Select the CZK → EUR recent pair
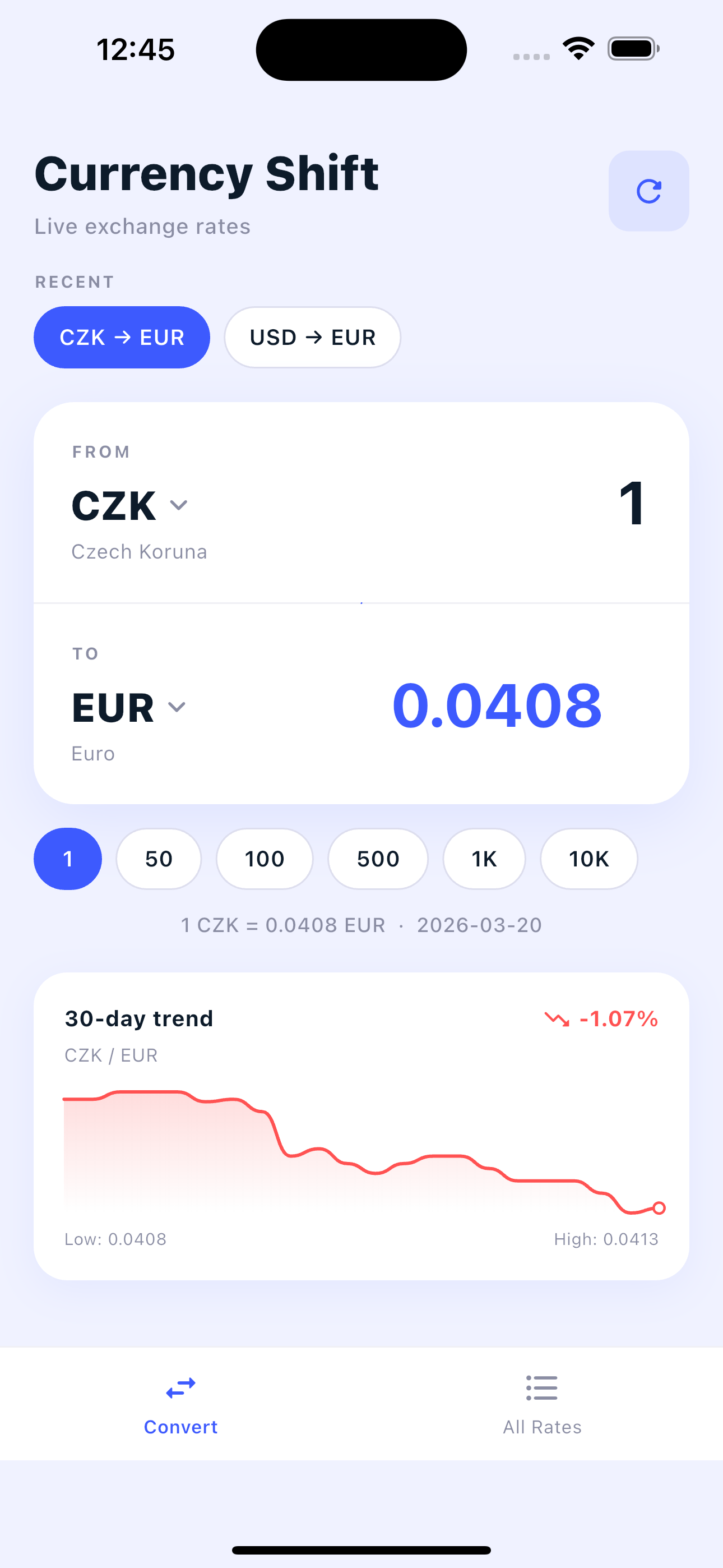This screenshot has width=723, height=1568. coord(122,337)
